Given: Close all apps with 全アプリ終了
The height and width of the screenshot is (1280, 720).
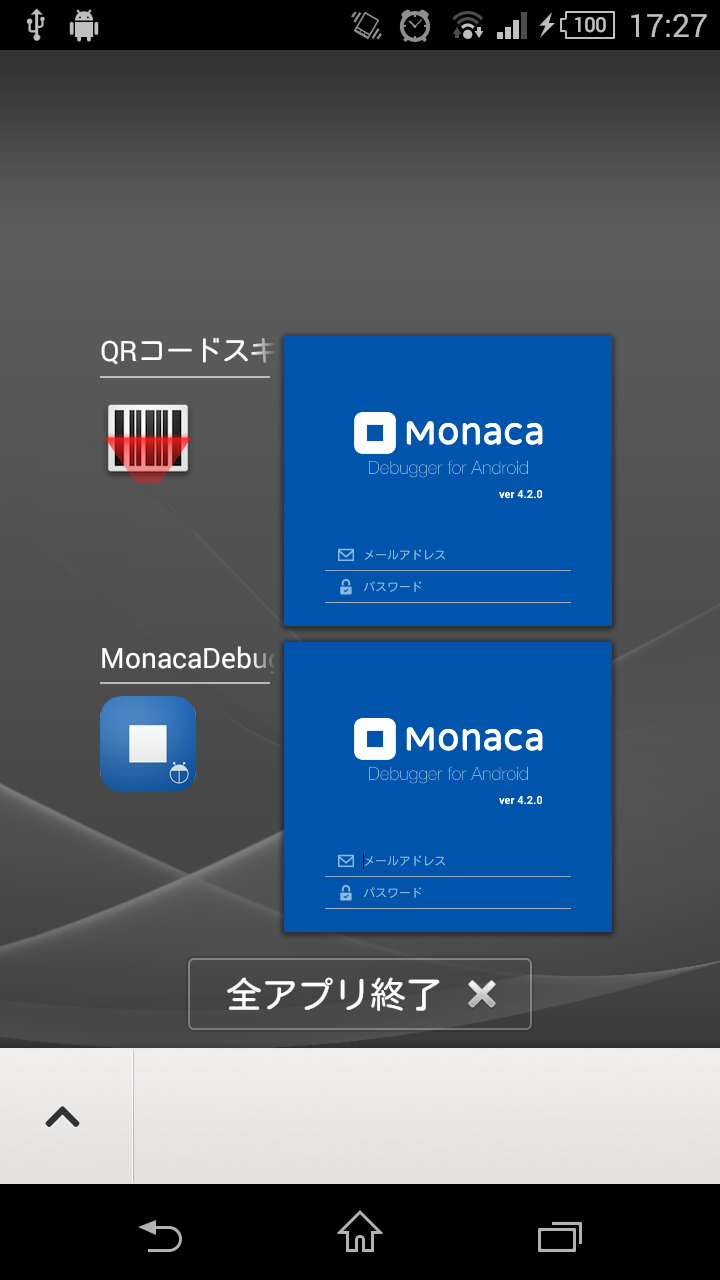Looking at the screenshot, I should tap(360, 994).
